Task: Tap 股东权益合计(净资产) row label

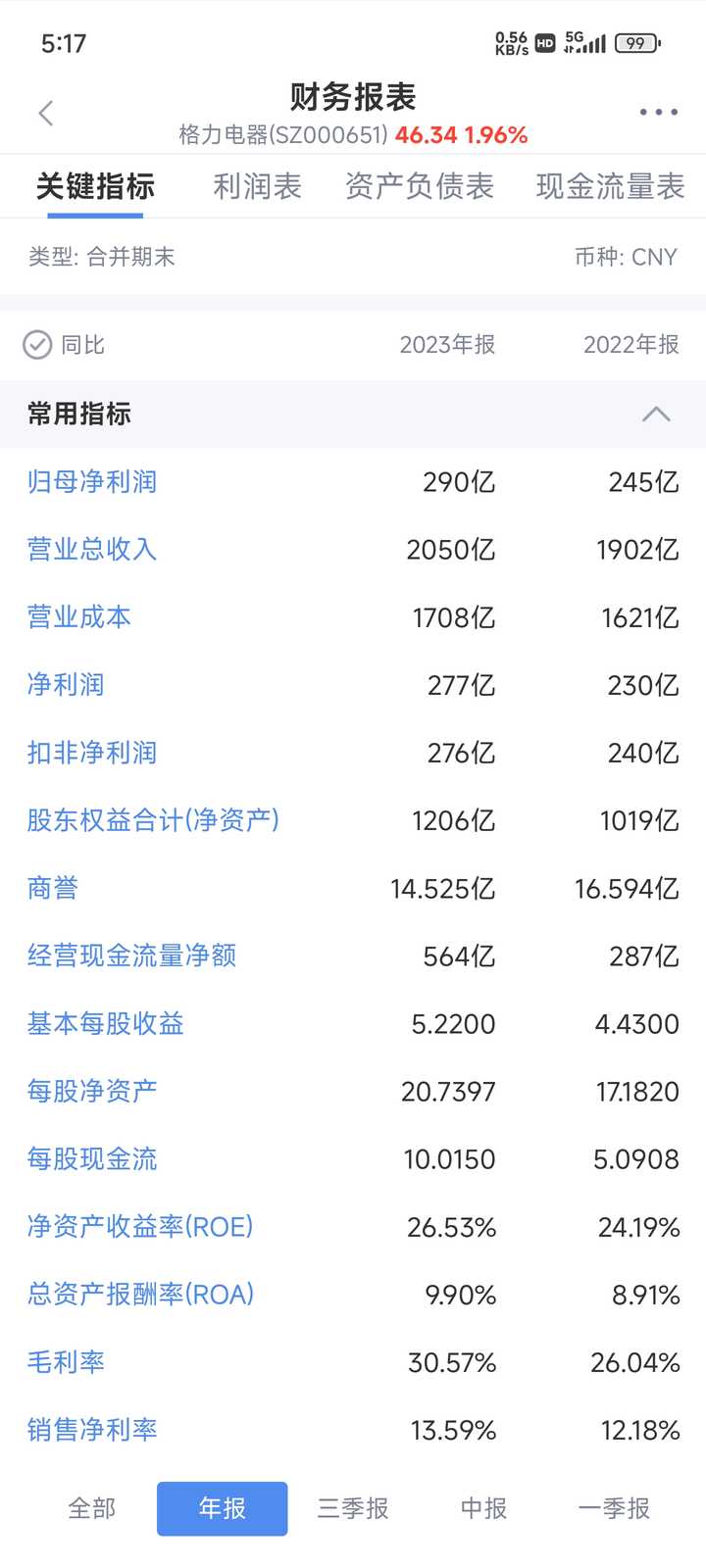Action: 153,820
